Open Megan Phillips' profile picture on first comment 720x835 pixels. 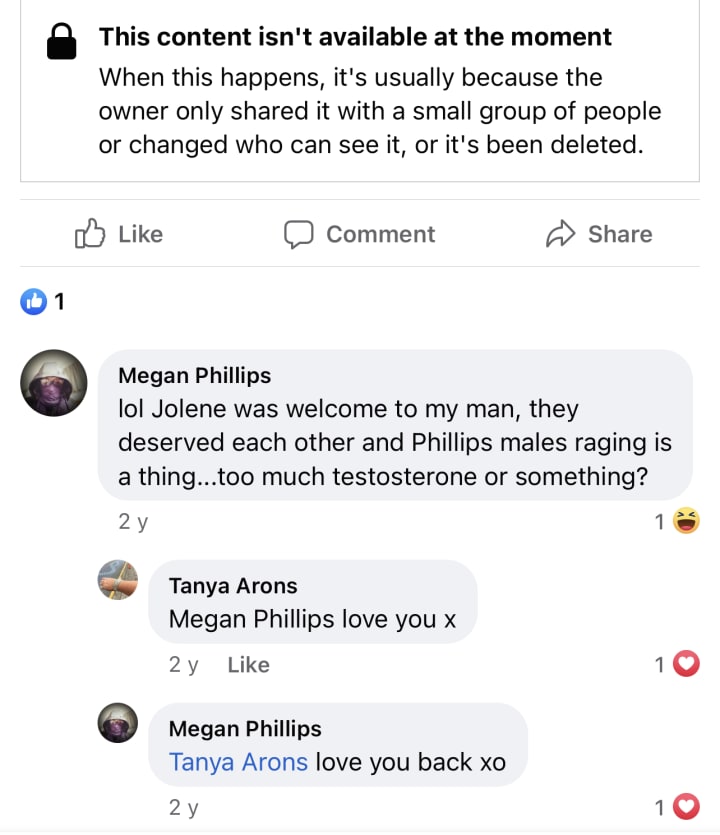[x=55, y=383]
